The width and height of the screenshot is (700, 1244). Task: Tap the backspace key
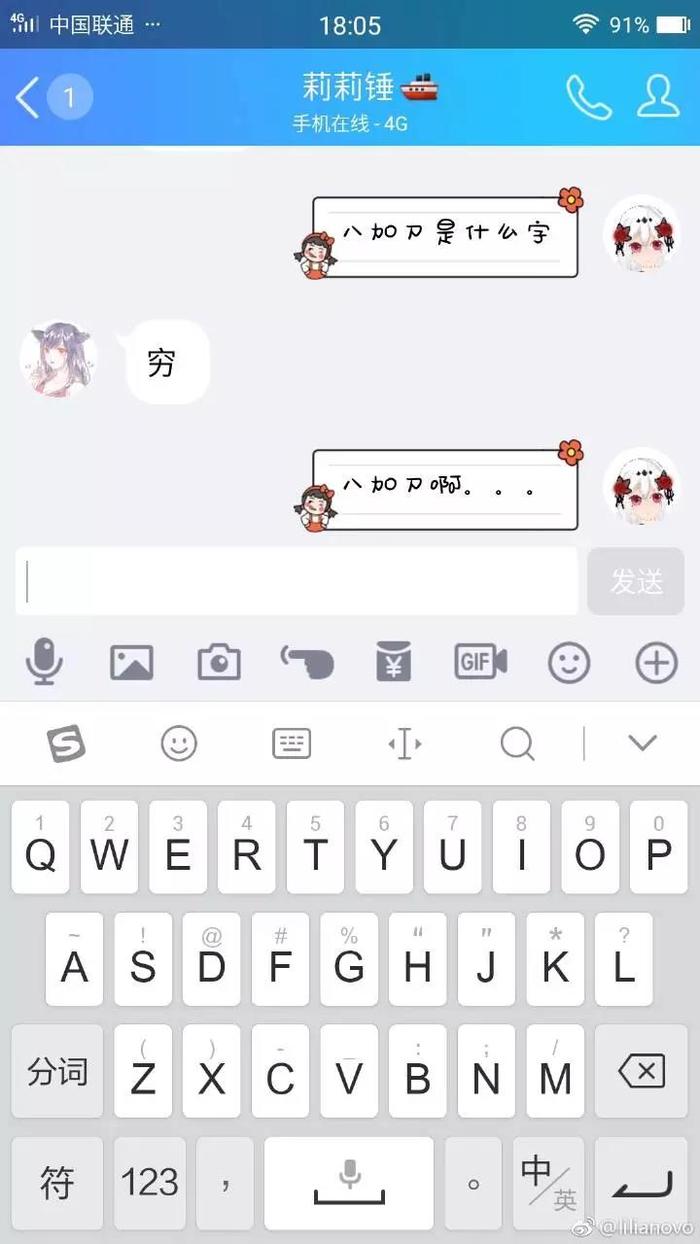(641, 1072)
